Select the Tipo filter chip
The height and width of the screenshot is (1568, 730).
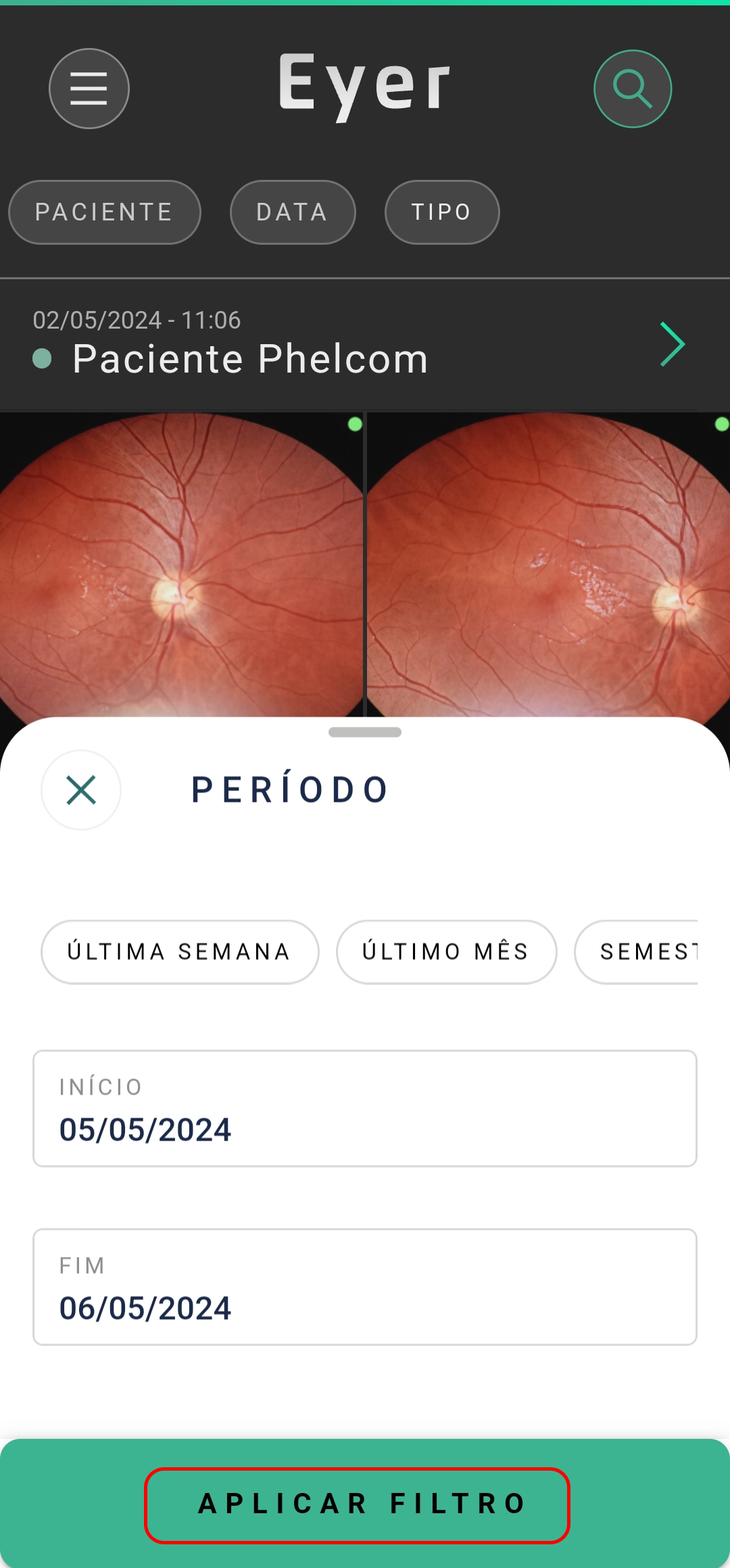click(x=441, y=212)
